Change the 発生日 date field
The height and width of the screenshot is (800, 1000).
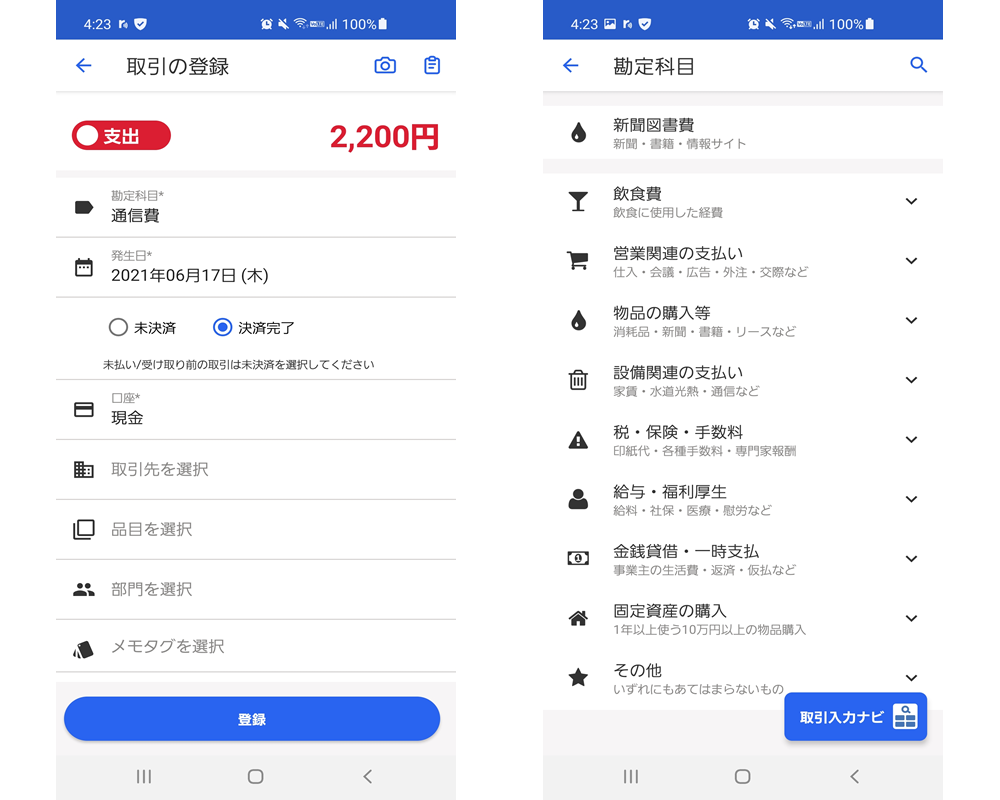[255, 268]
